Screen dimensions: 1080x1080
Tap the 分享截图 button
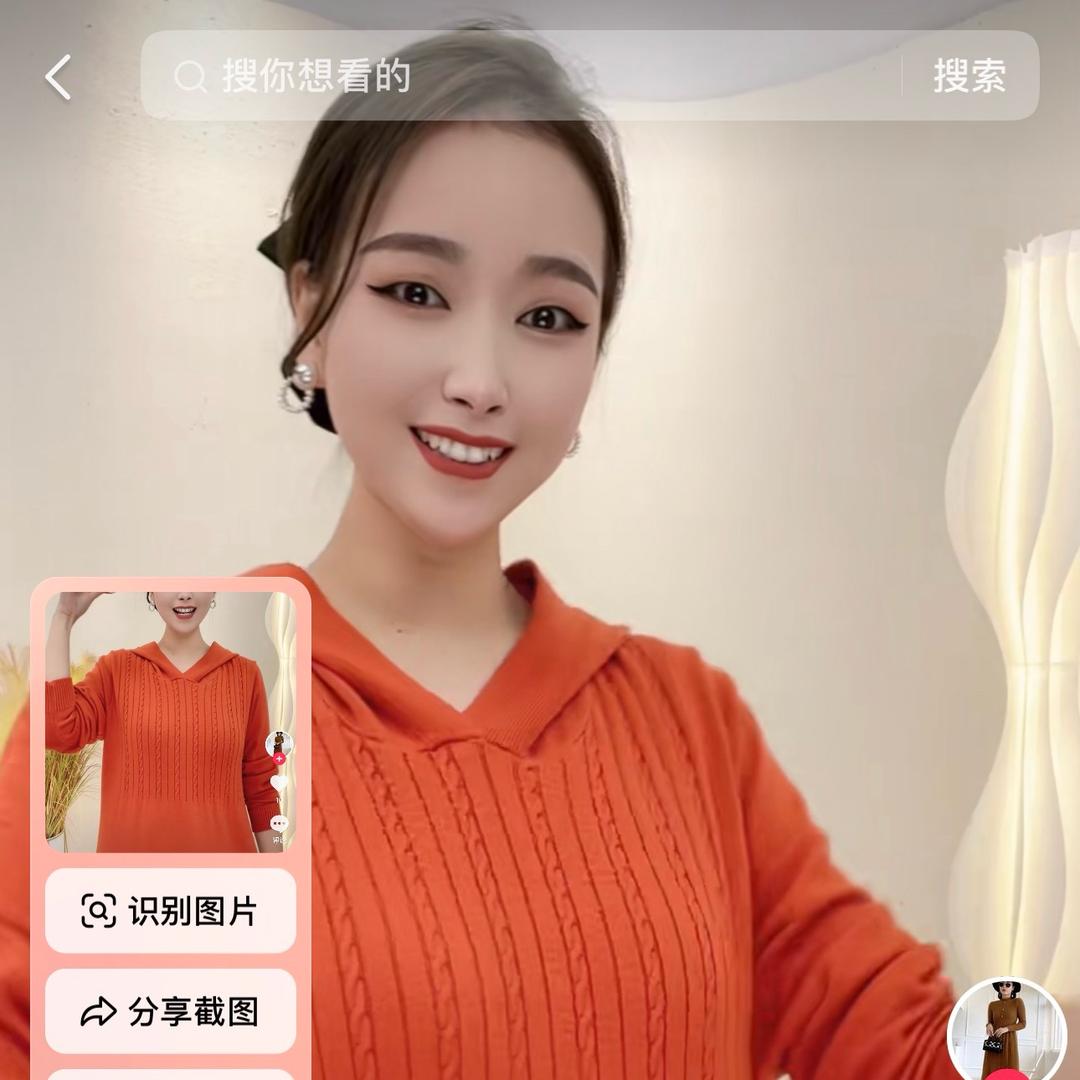pos(170,1012)
